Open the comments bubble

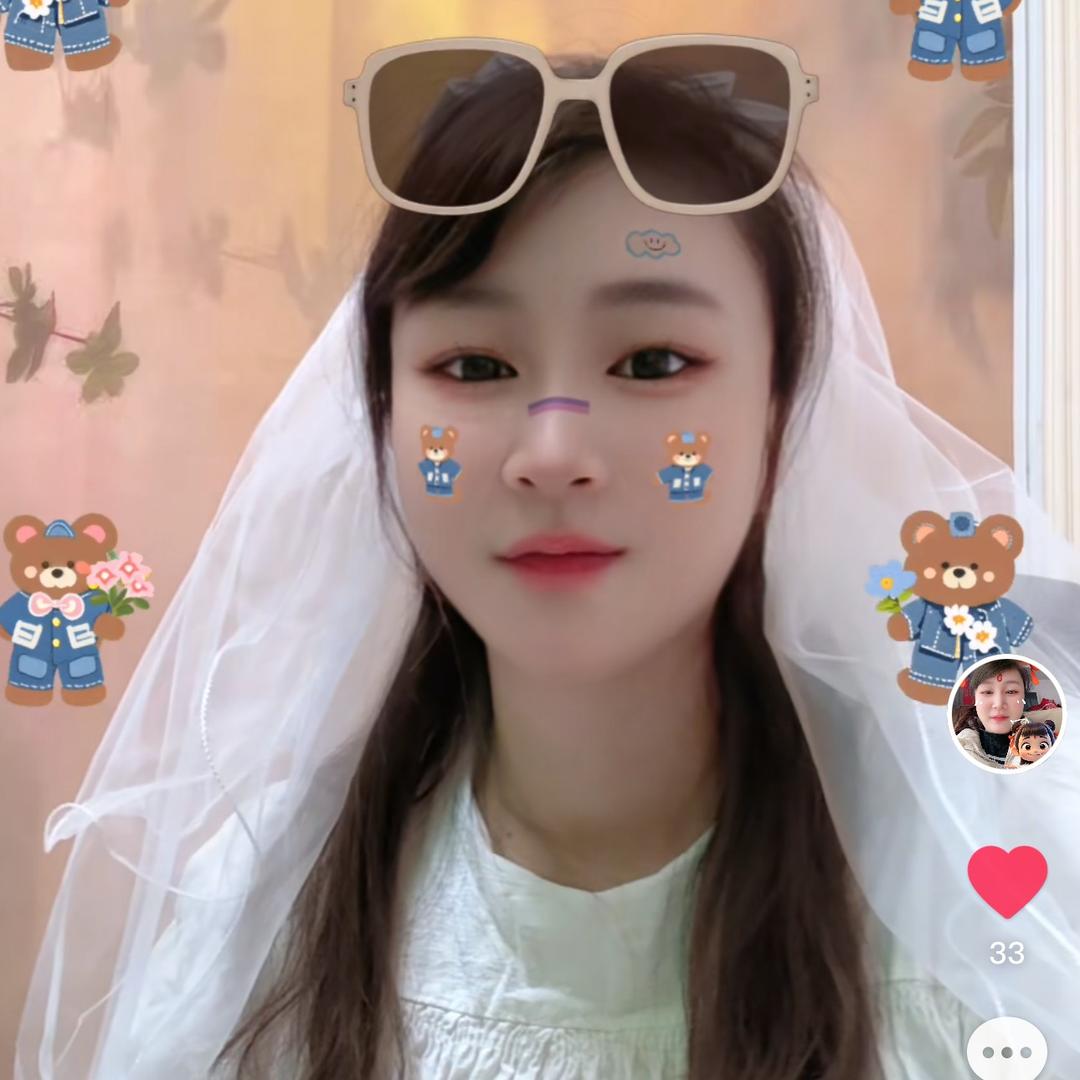click(x=1007, y=1052)
